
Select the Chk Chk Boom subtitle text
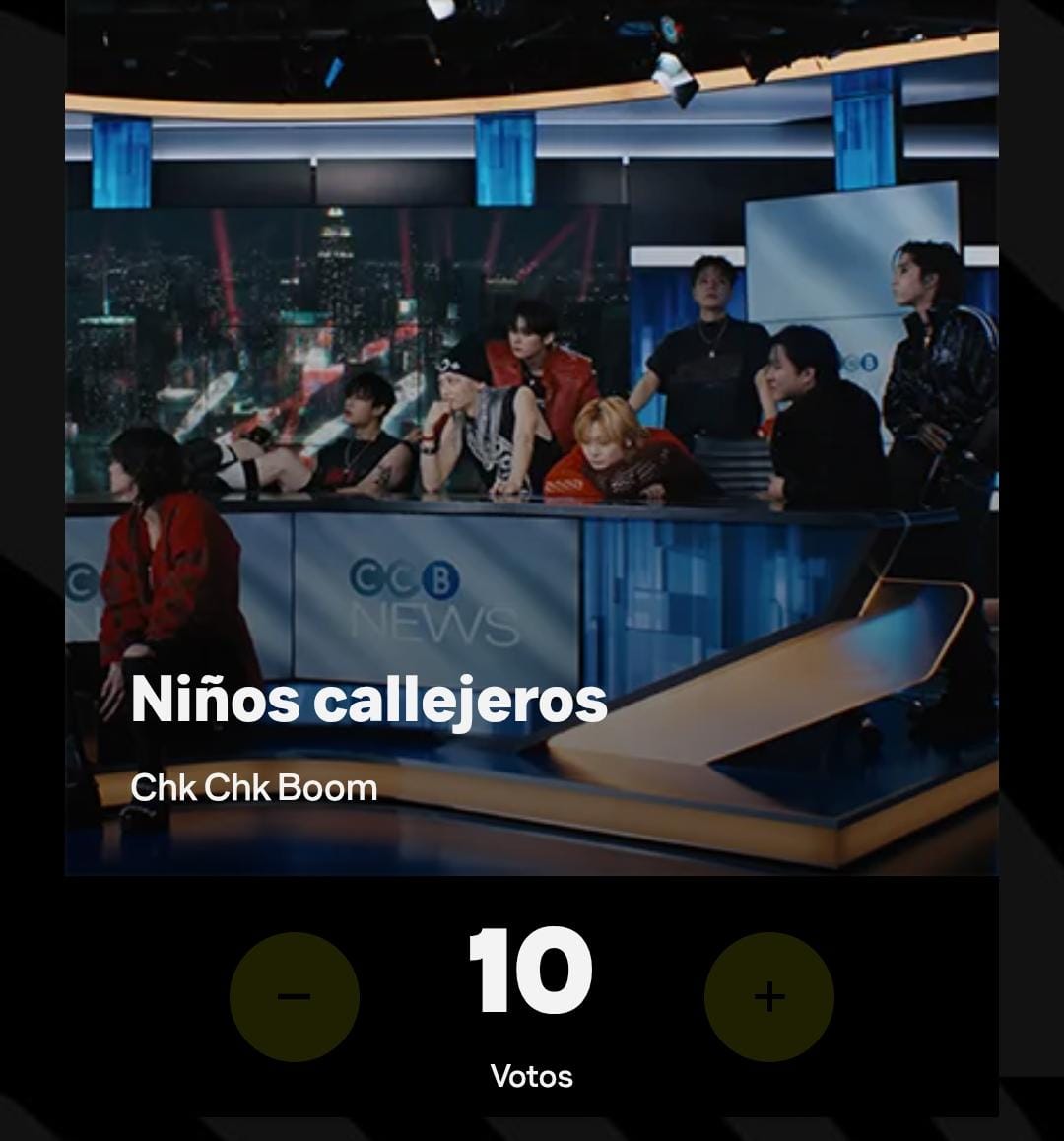tap(254, 787)
